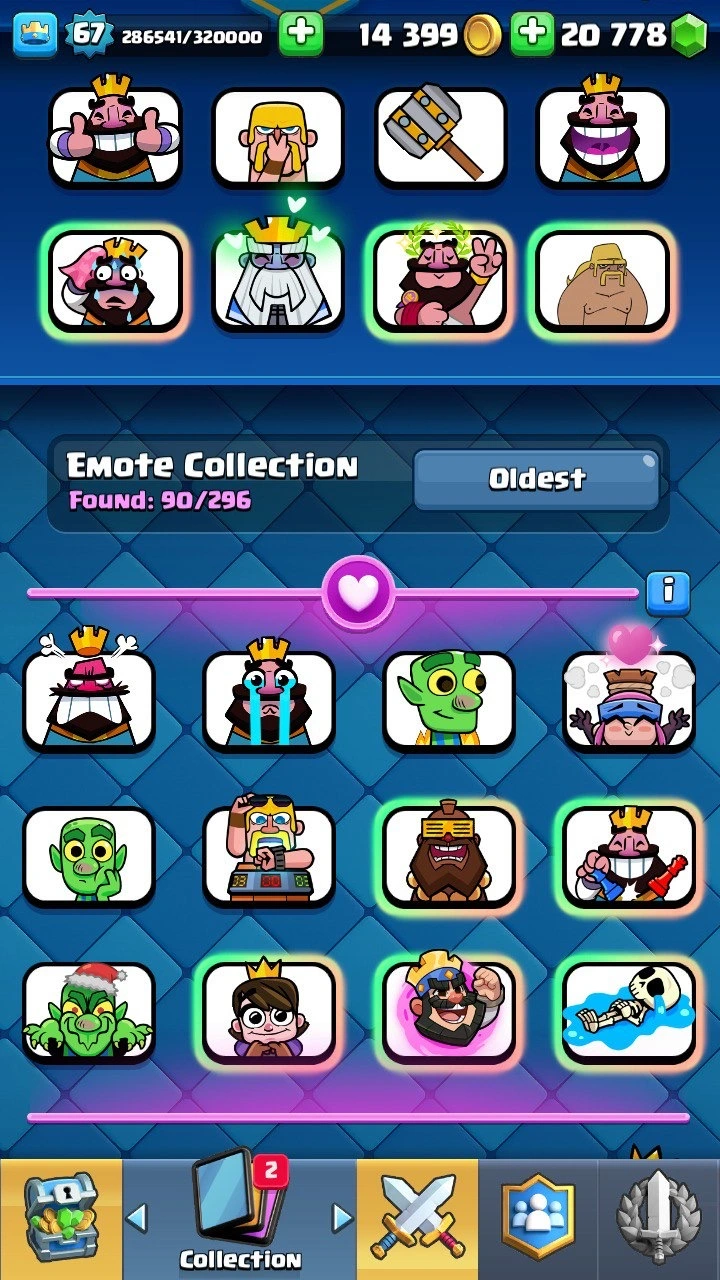Select the old King with hearts emote
Image resolution: width=720 pixels, height=1280 pixels.
coord(278,280)
